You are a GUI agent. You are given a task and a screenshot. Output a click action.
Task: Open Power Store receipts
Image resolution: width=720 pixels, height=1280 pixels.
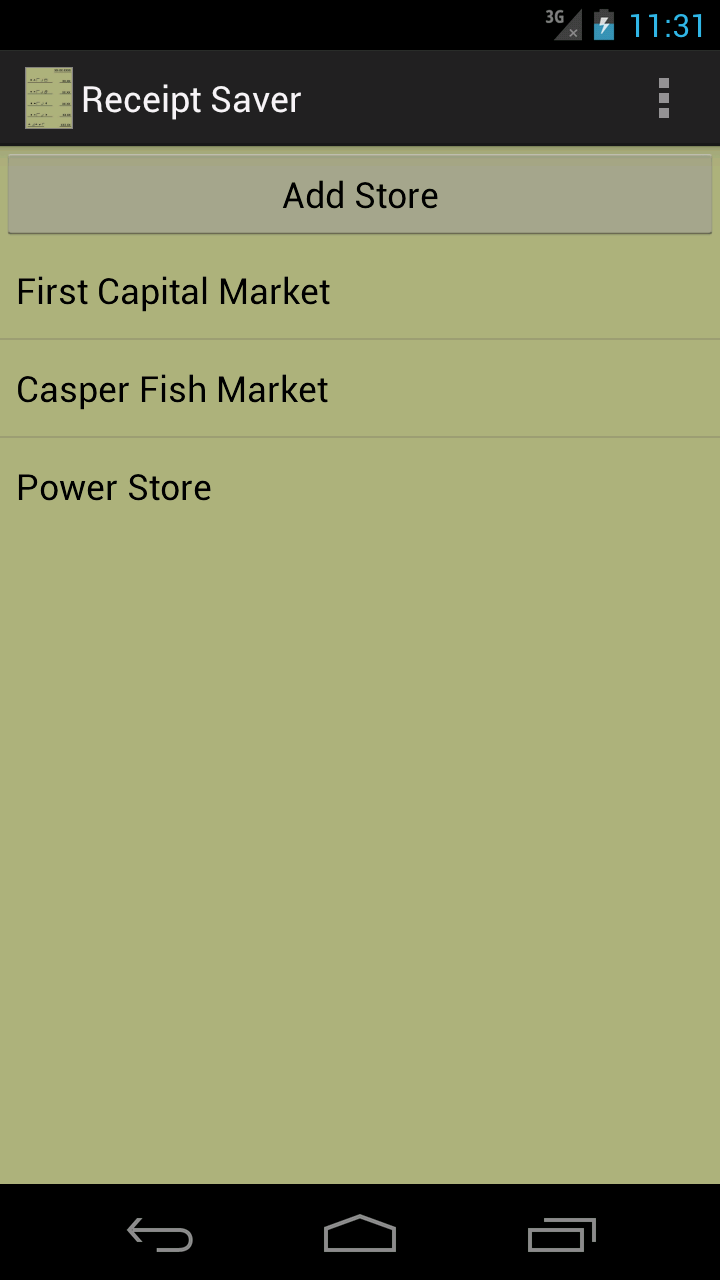(113, 487)
